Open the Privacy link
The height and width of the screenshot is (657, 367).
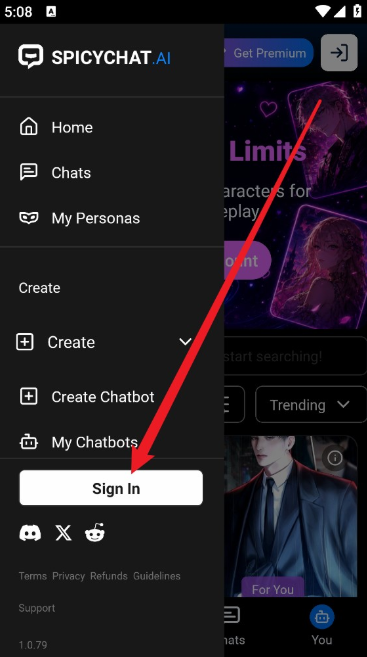pos(68,576)
